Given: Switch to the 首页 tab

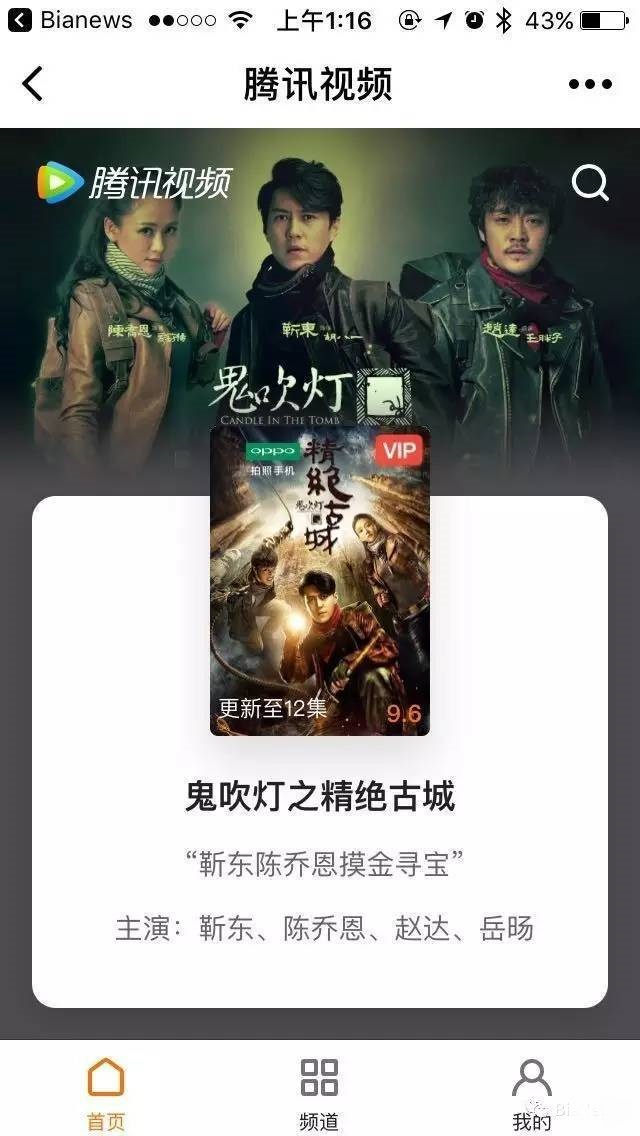Looking at the screenshot, I should [x=106, y=1092].
